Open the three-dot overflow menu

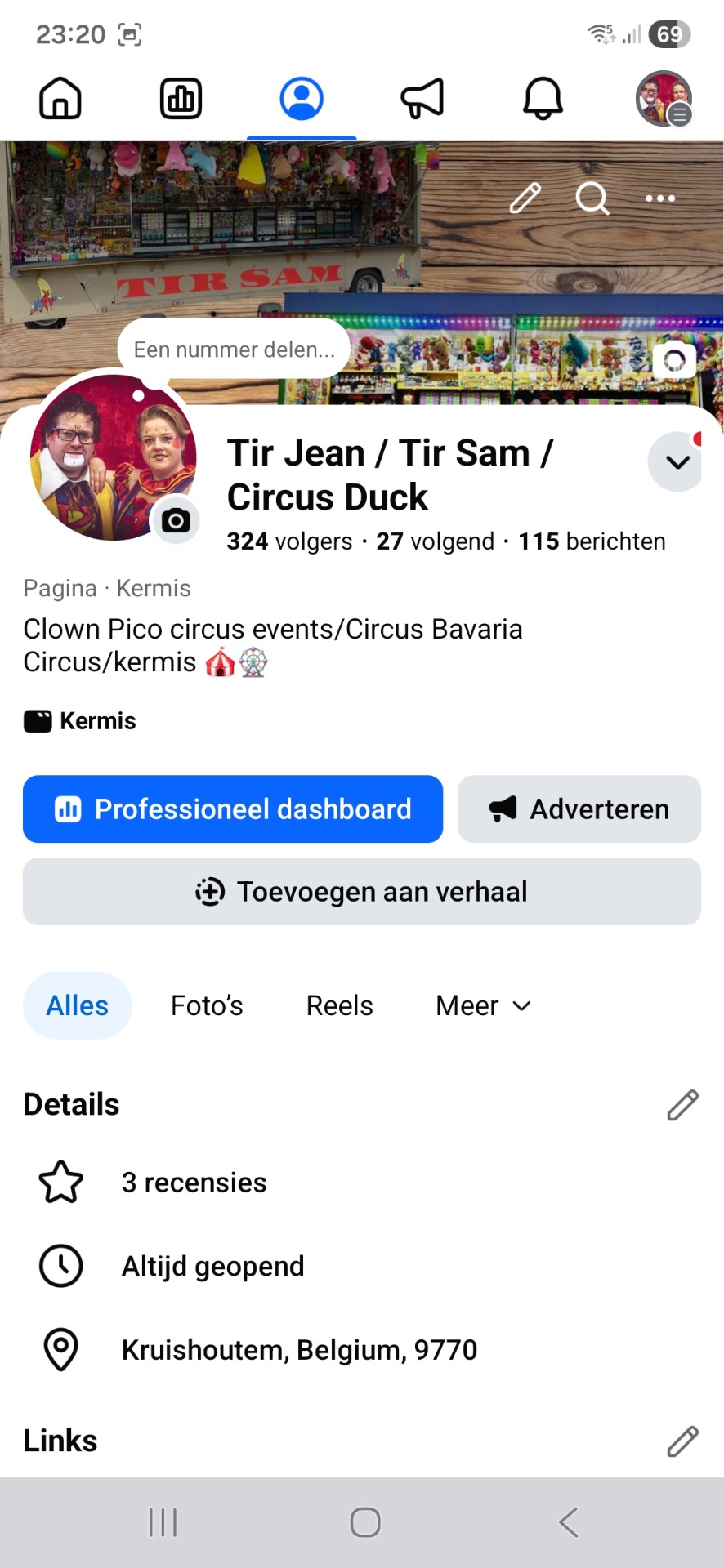(660, 198)
